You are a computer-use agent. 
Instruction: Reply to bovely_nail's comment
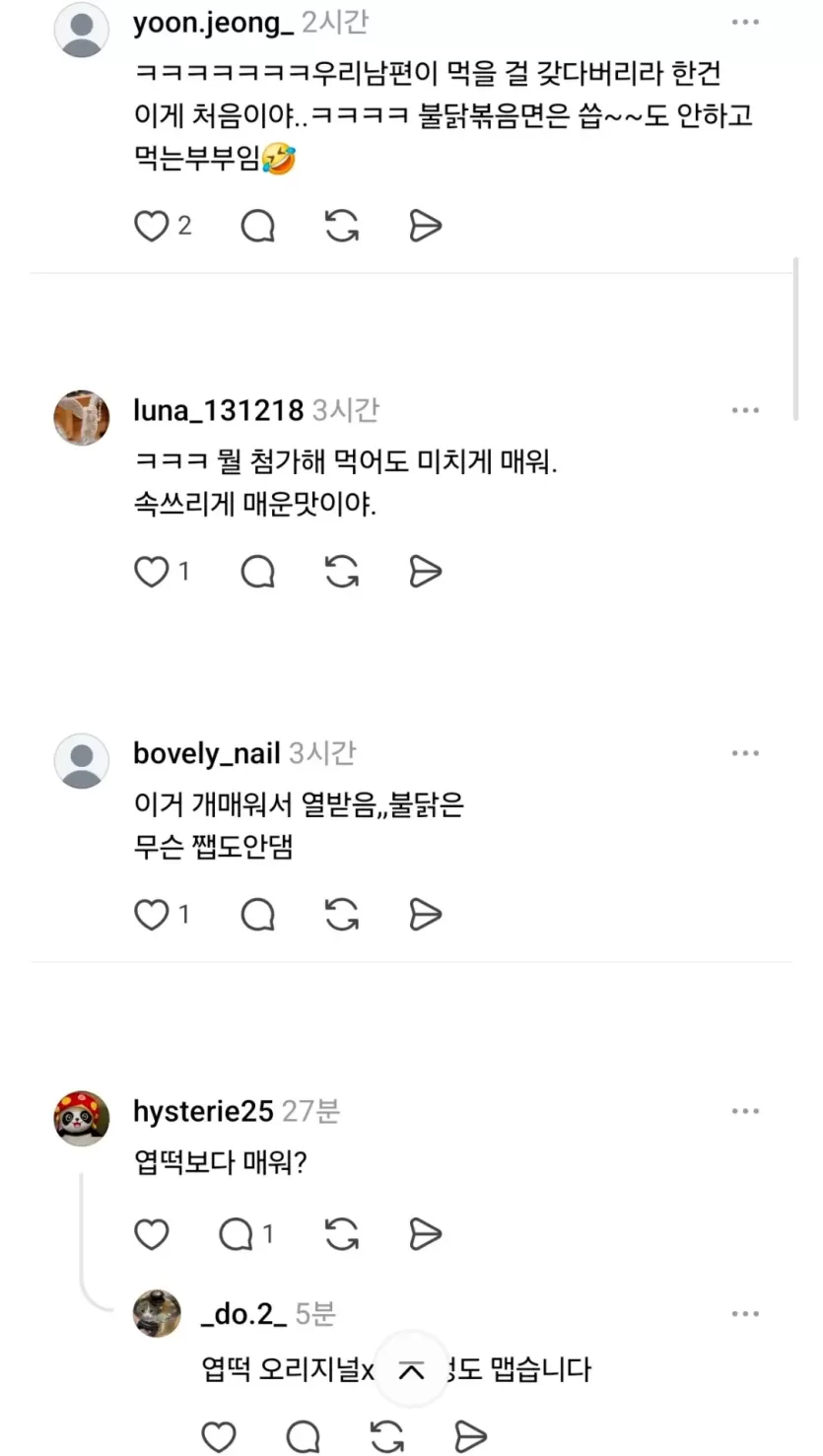tap(258, 915)
